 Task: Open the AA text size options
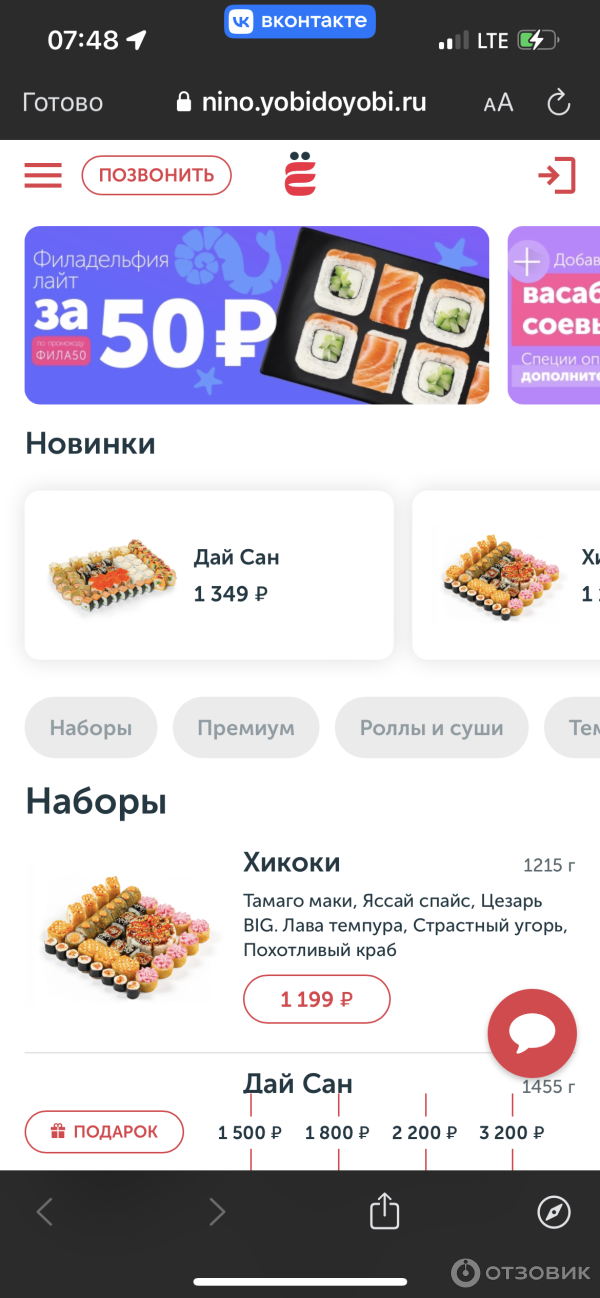498,102
